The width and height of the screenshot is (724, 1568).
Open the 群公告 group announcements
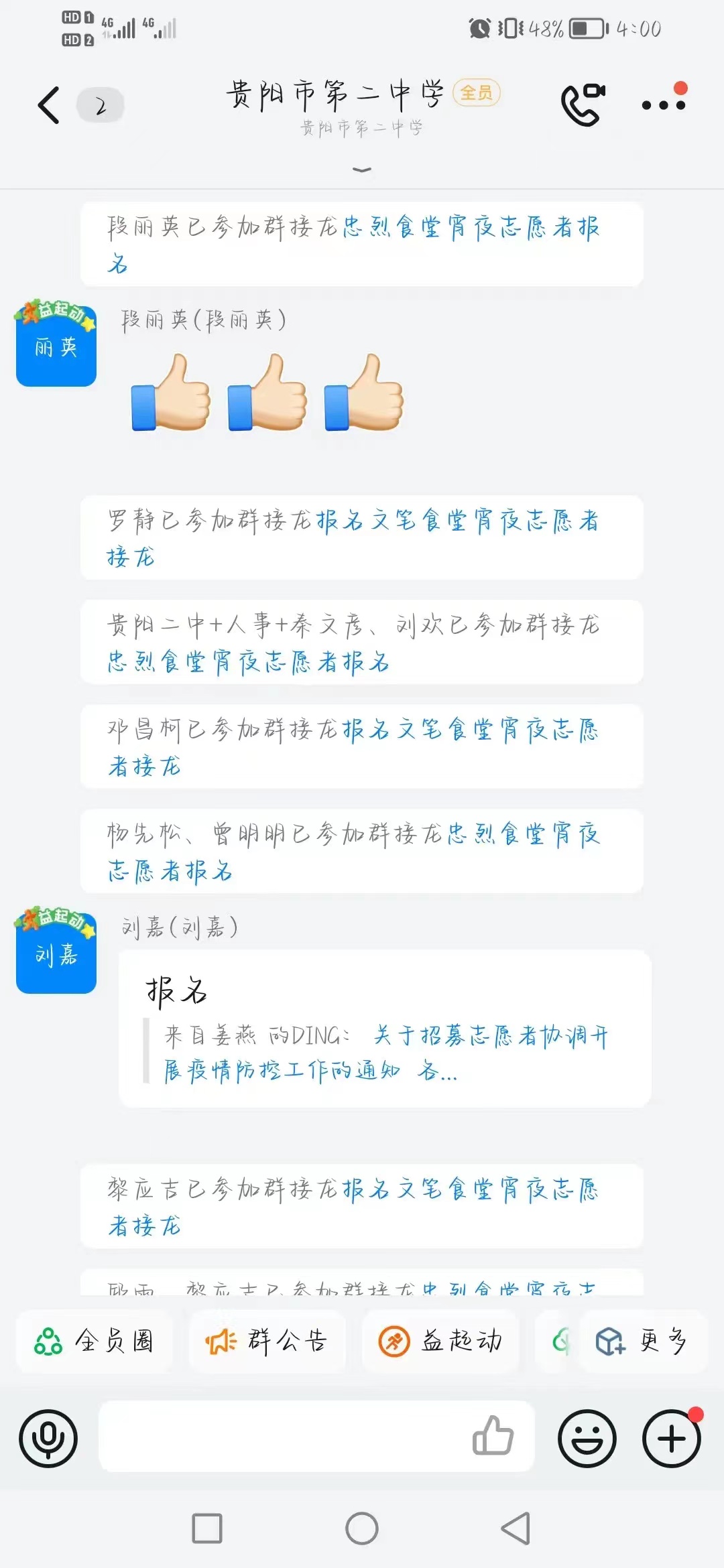(267, 1341)
